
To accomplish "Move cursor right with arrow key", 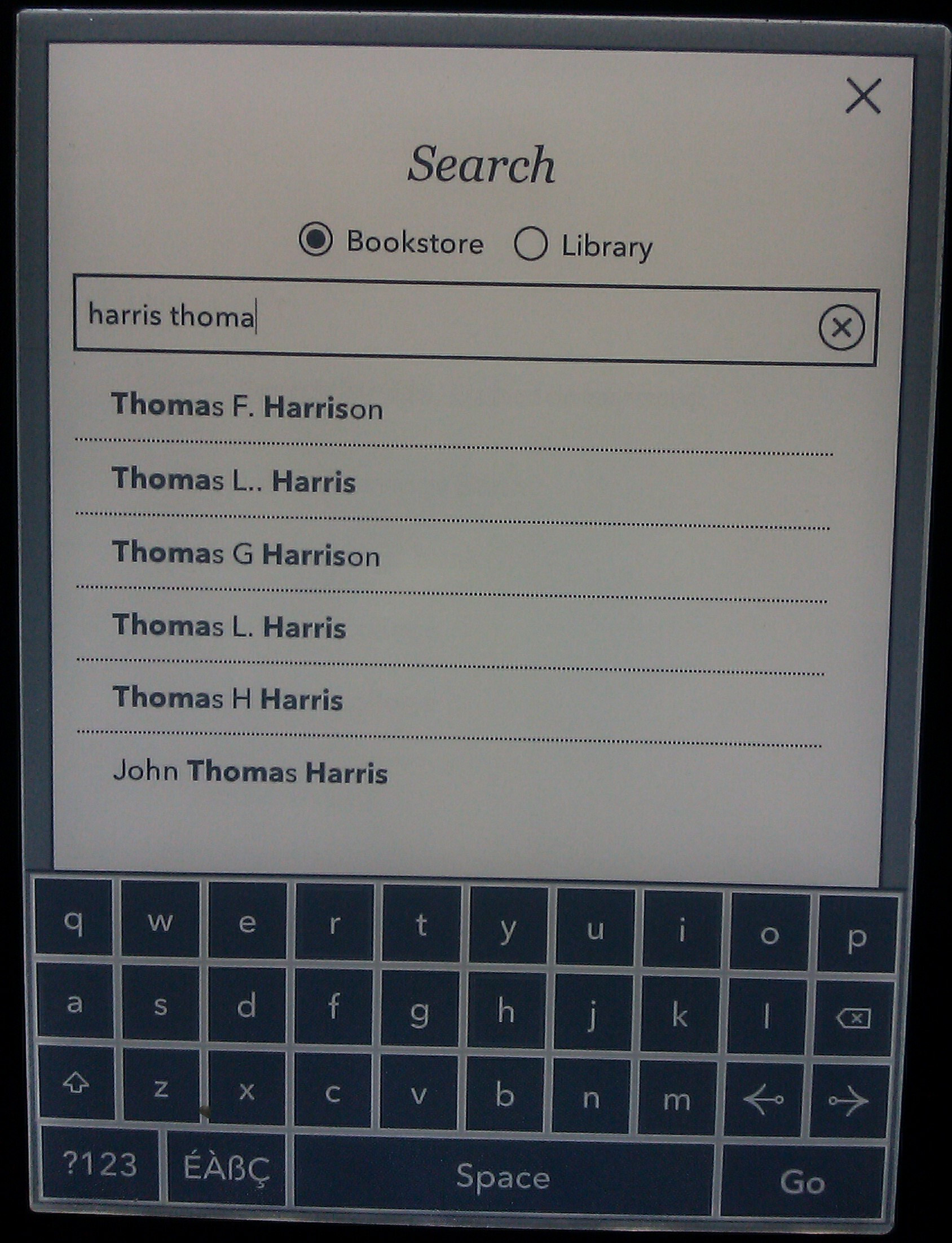I will (x=848, y=1101).
